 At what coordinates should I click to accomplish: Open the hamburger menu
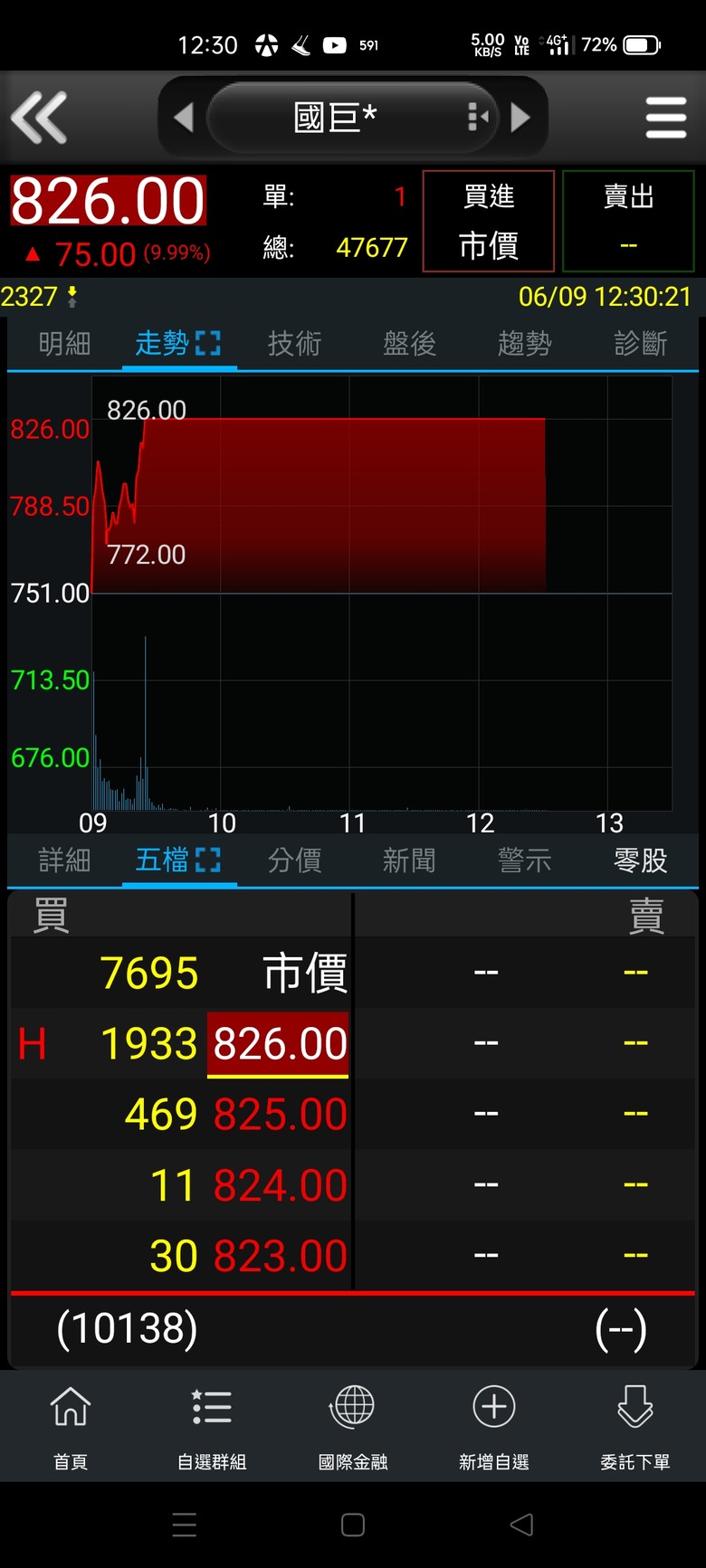666,118
